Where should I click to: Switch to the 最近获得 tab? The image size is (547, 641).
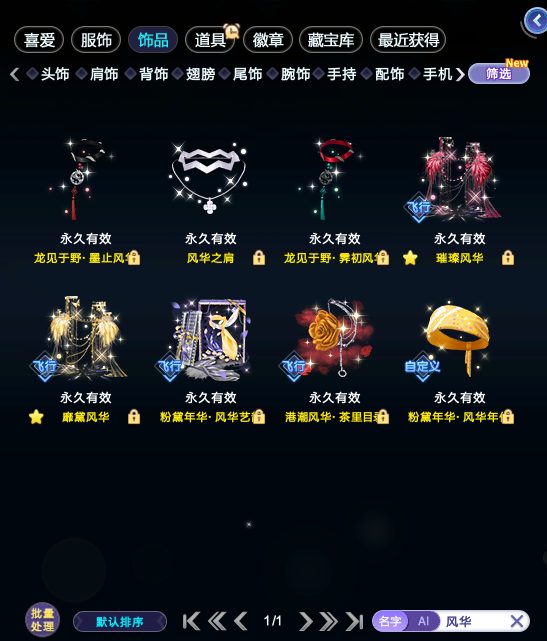(408, 40)
